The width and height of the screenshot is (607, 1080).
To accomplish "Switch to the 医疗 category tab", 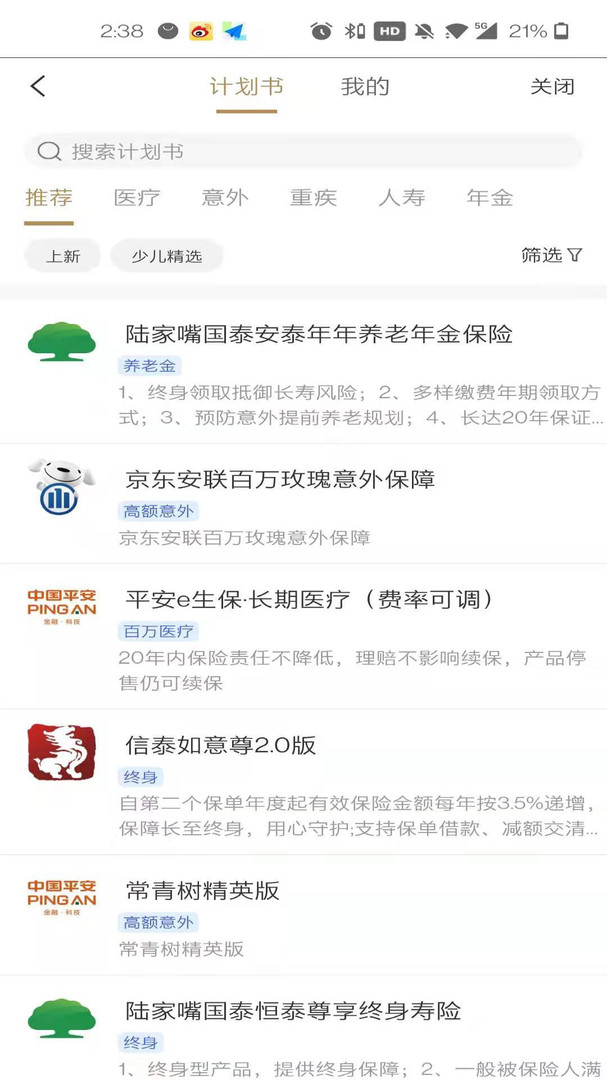I will click(137, 198).
